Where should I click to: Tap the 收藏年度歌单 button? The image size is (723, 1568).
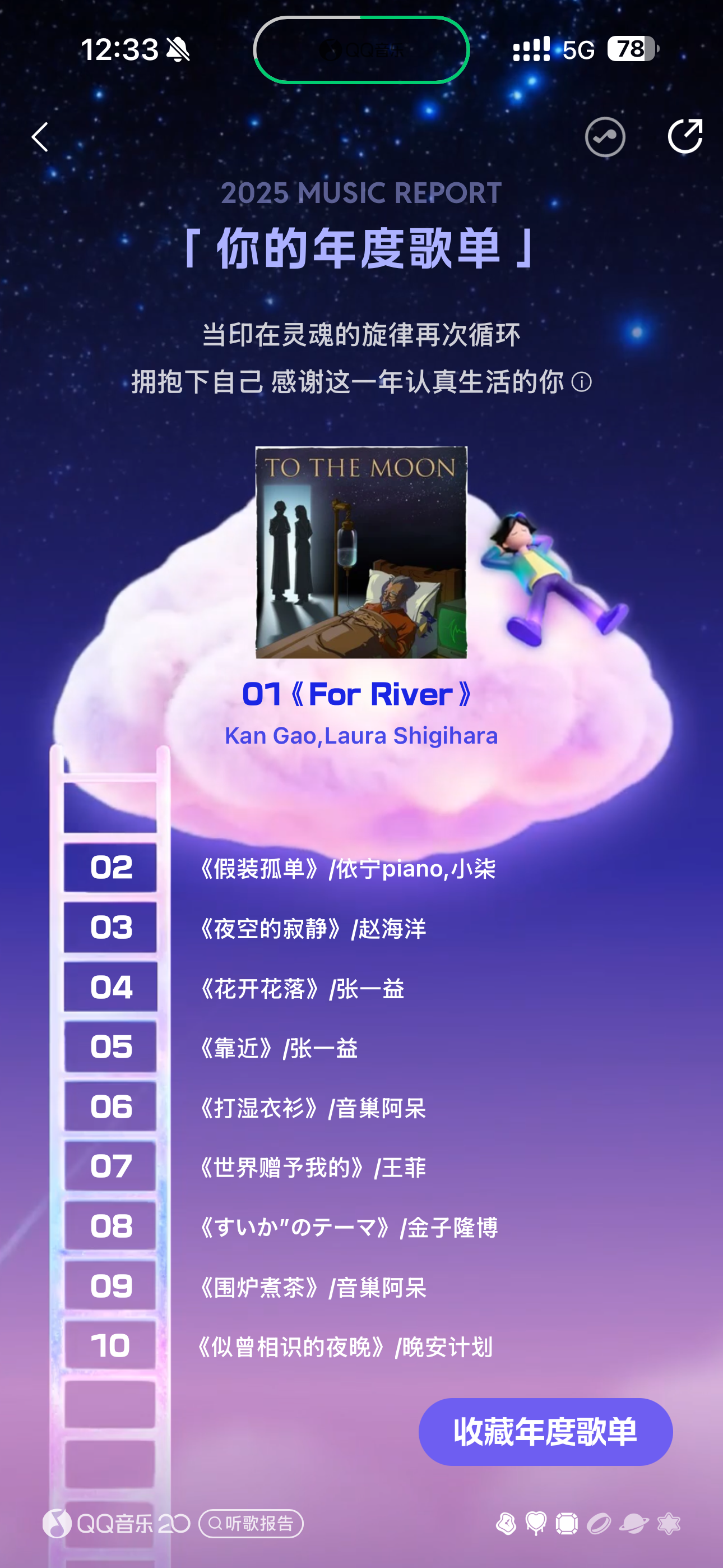(545, 1431)
